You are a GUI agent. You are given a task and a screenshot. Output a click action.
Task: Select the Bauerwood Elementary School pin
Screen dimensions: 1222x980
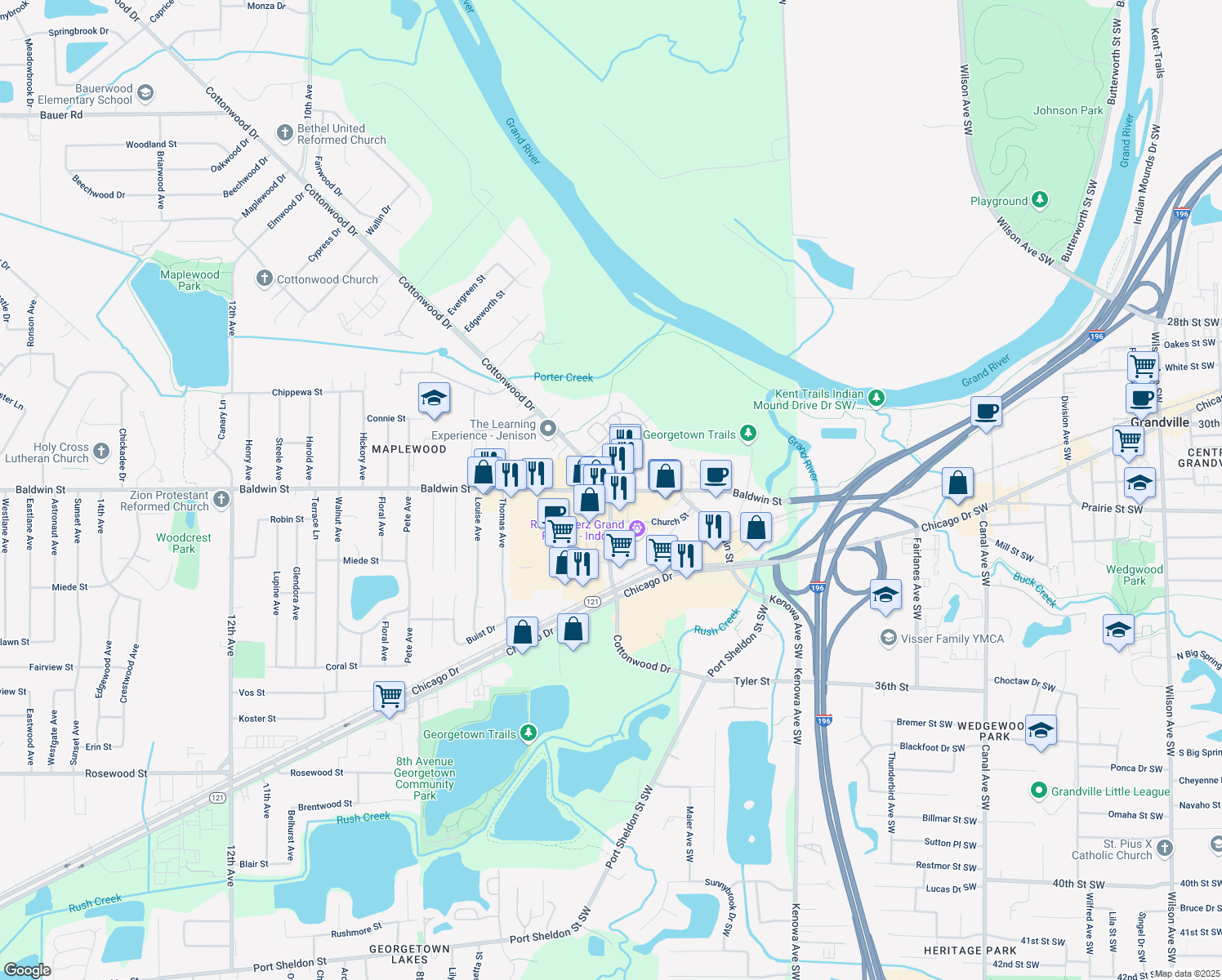[x=145, y=93]
